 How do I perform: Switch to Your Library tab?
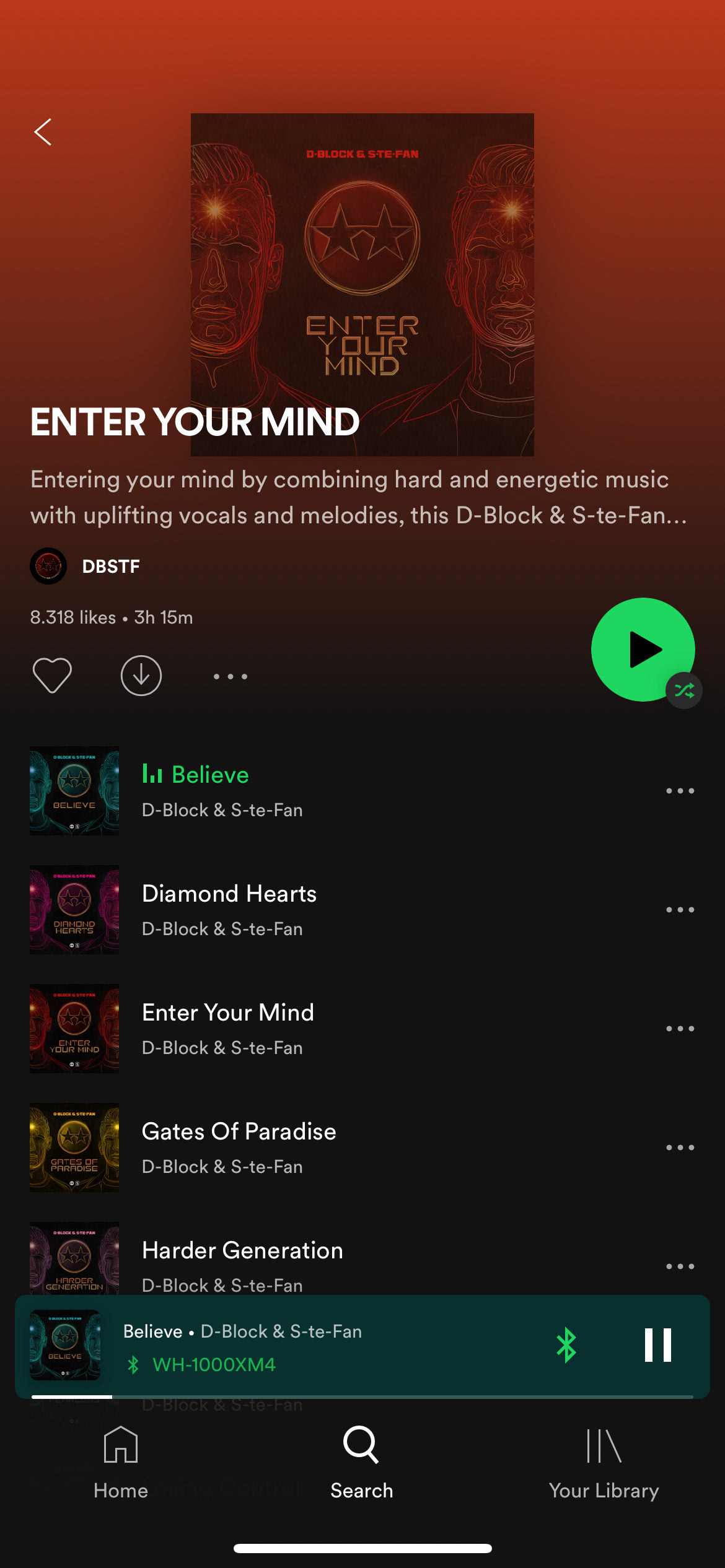click(604, 1463)
